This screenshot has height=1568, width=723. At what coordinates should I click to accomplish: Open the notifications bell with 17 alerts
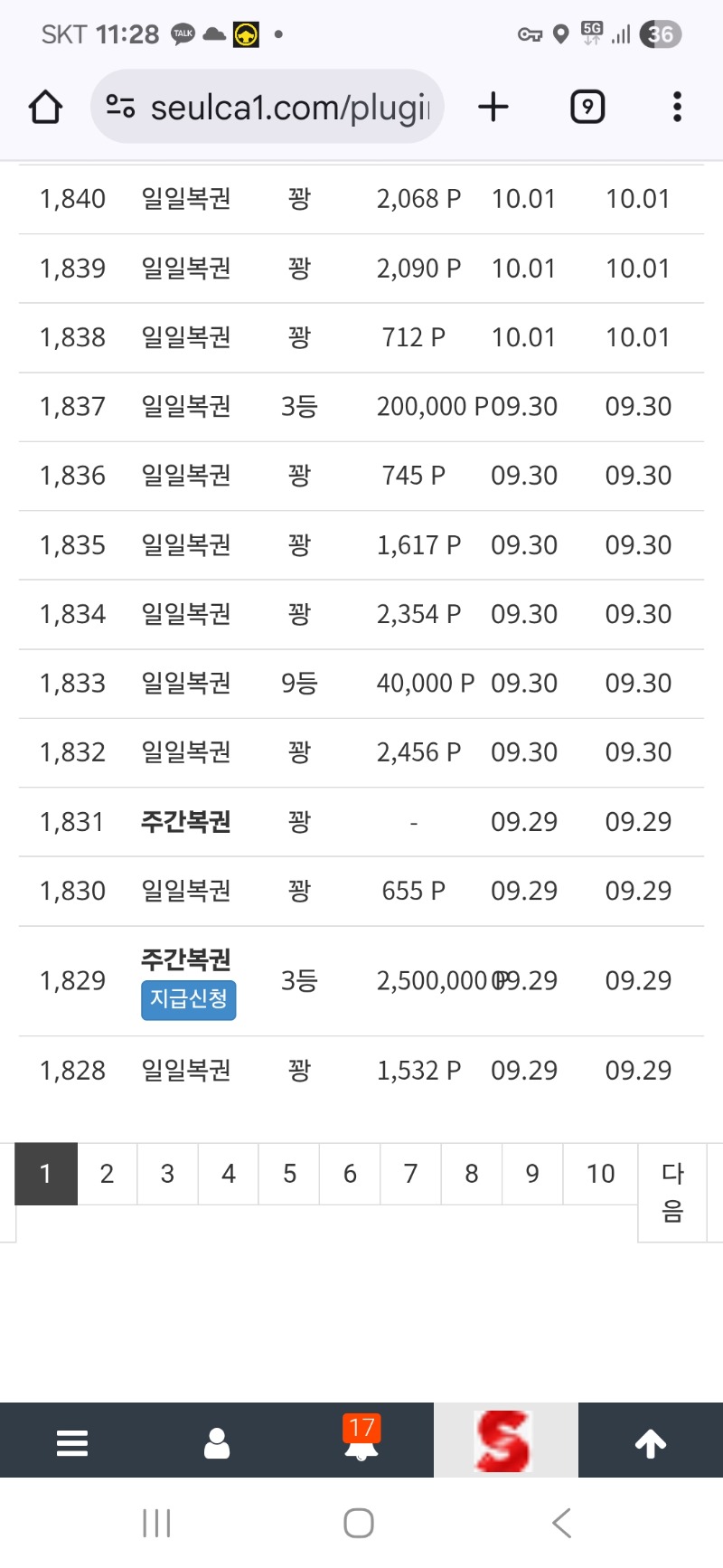[x=361, y=1441]
